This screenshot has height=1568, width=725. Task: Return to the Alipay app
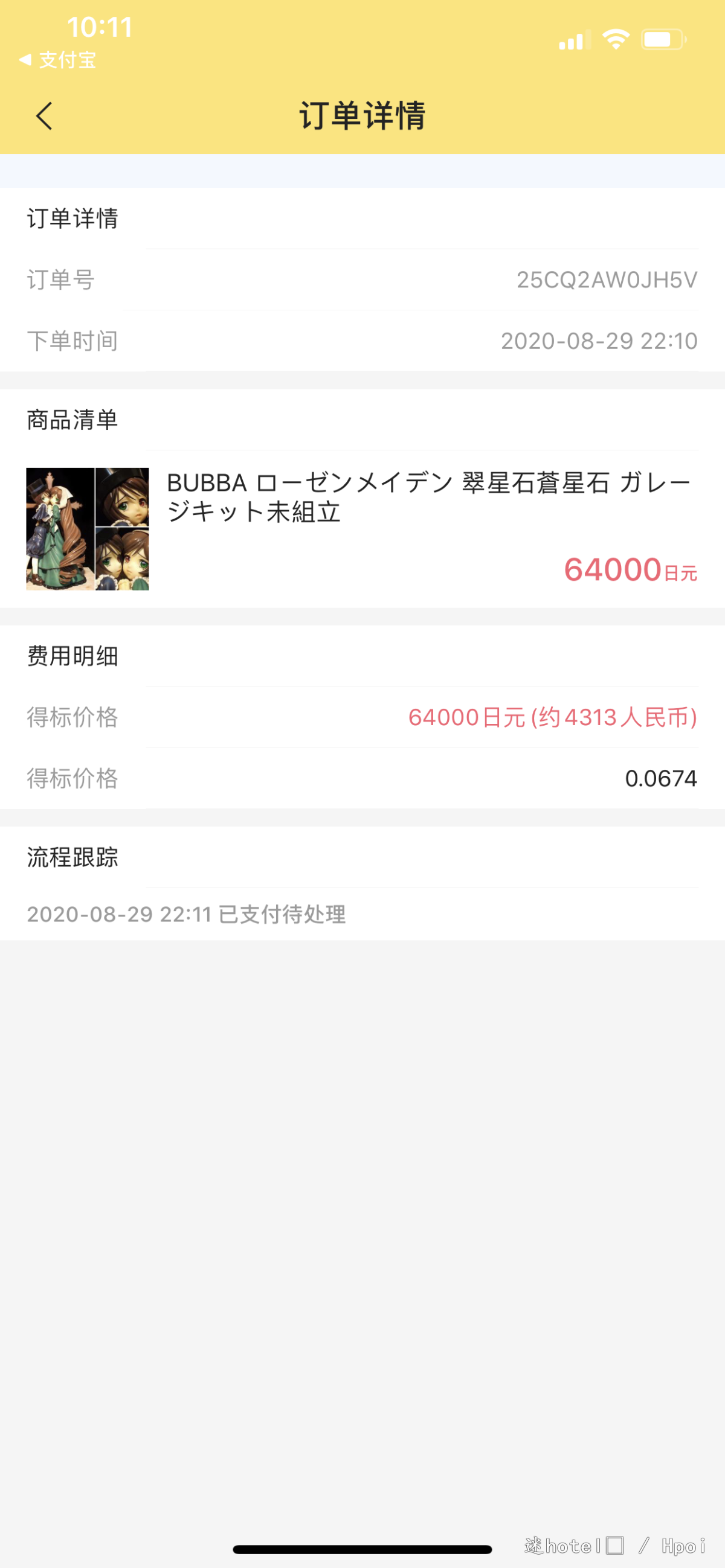58,60
